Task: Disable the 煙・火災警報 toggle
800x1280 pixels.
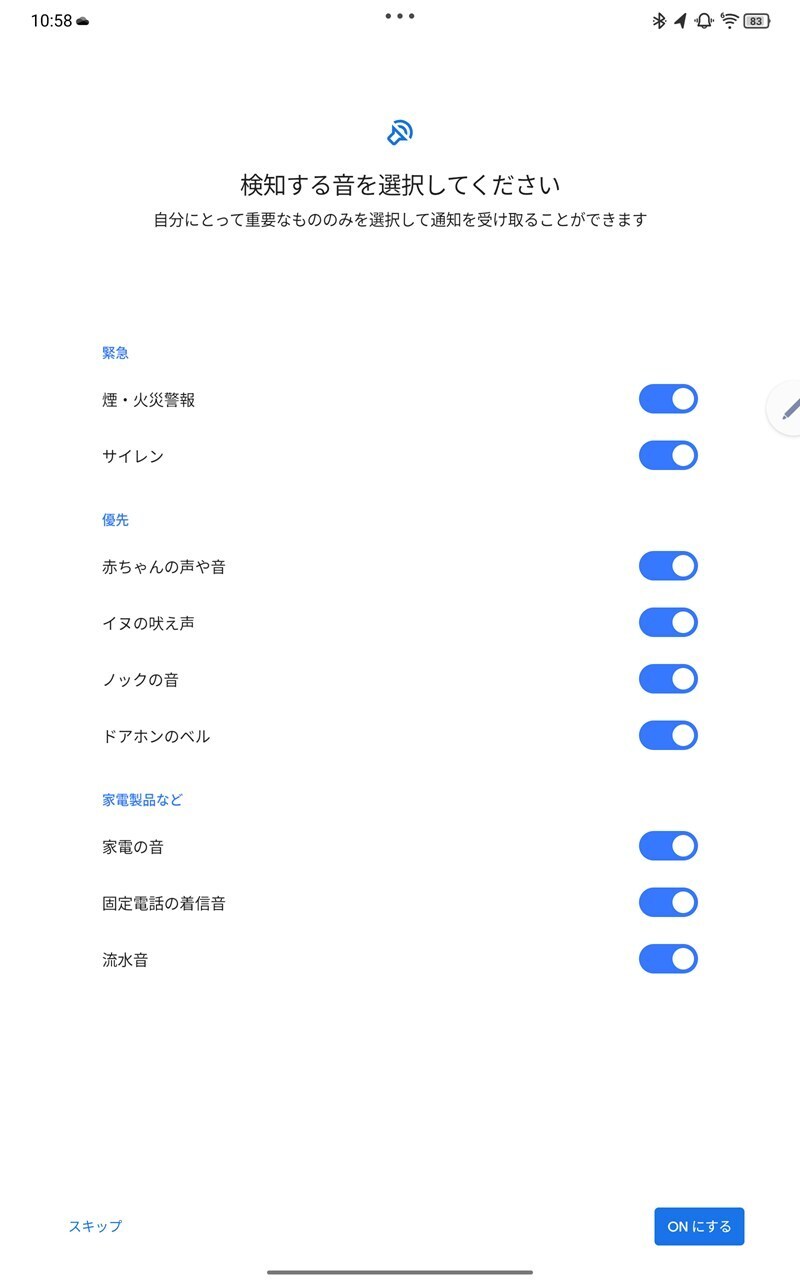Action: coord(668,400)
